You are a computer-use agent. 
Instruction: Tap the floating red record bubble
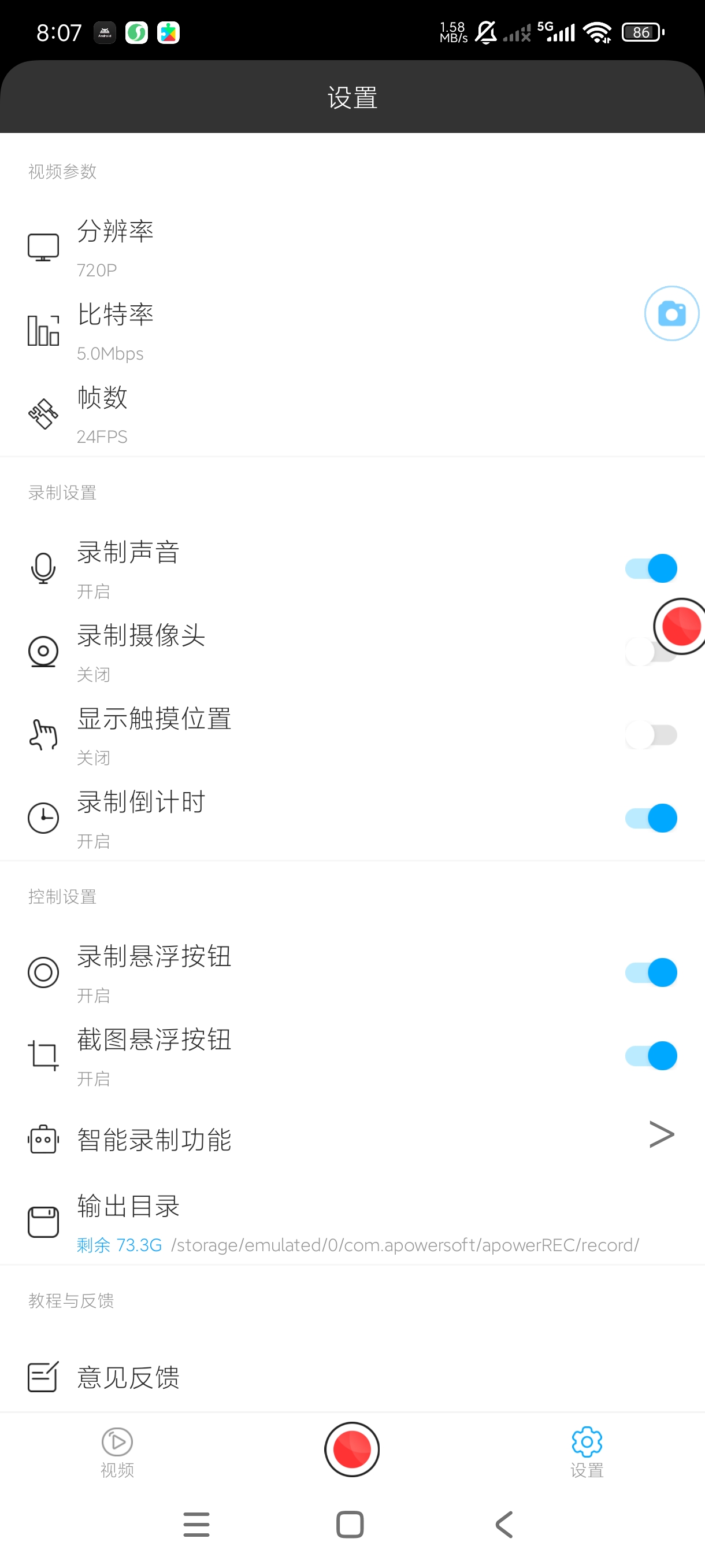click(680, 626)
